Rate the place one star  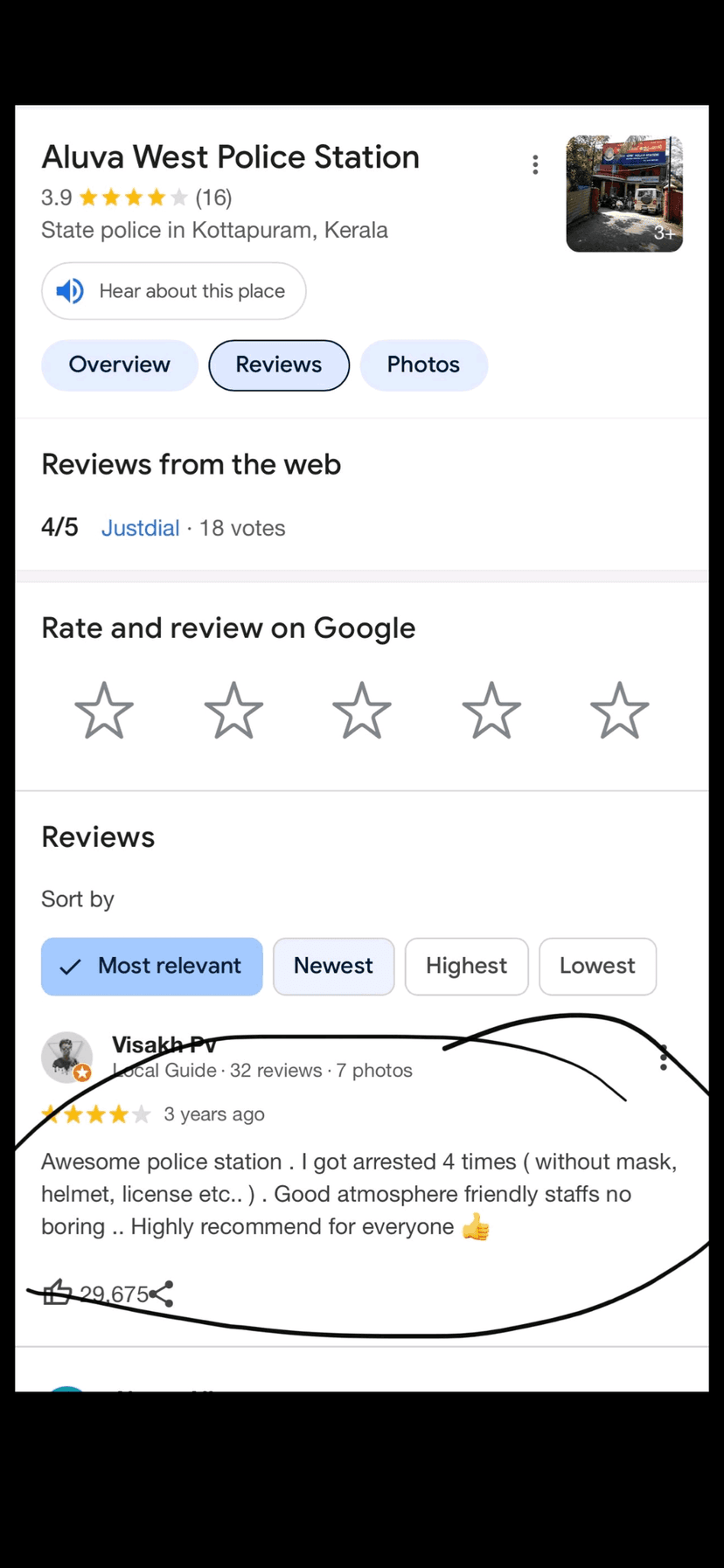(x=104, y=711)
